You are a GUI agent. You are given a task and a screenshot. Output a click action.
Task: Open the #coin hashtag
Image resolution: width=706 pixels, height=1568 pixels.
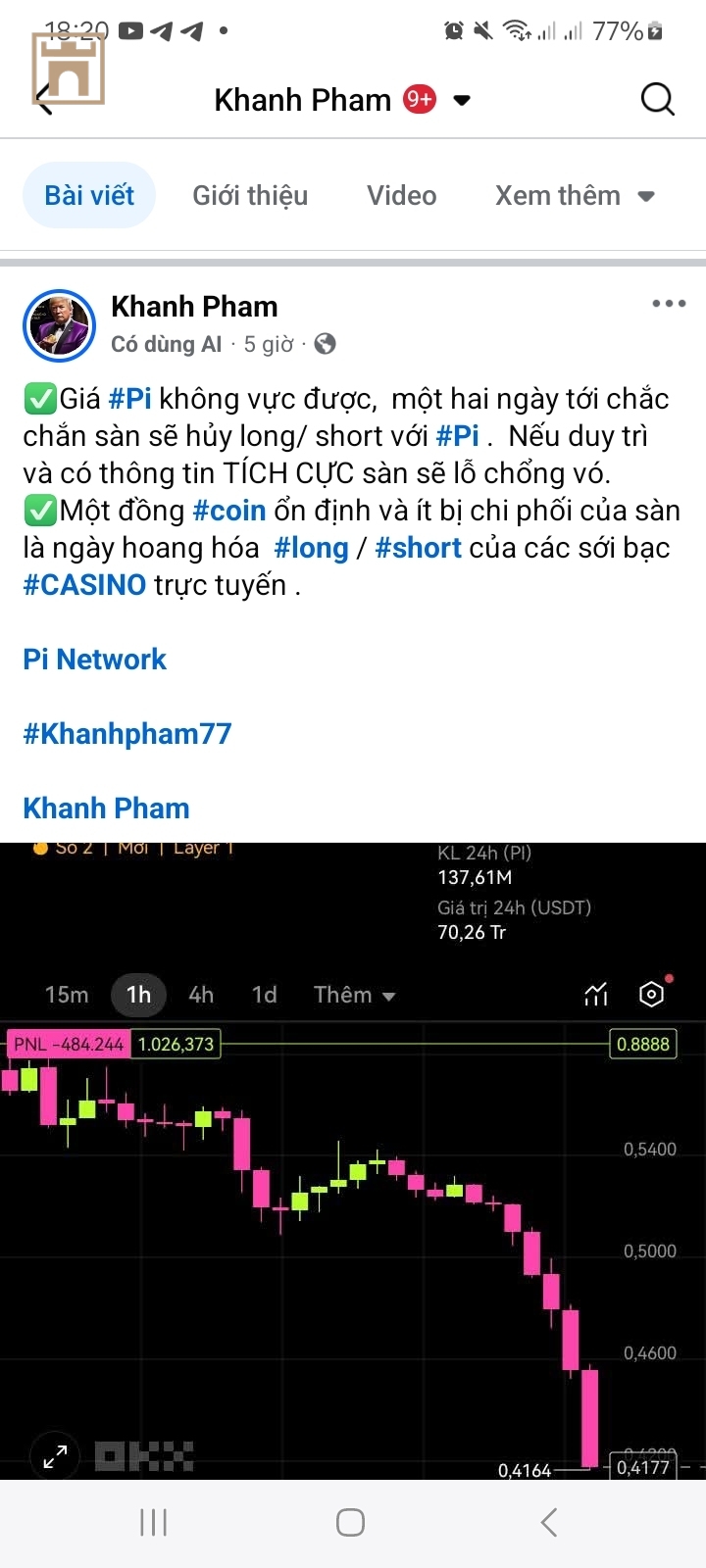click(x=229, y=511)
